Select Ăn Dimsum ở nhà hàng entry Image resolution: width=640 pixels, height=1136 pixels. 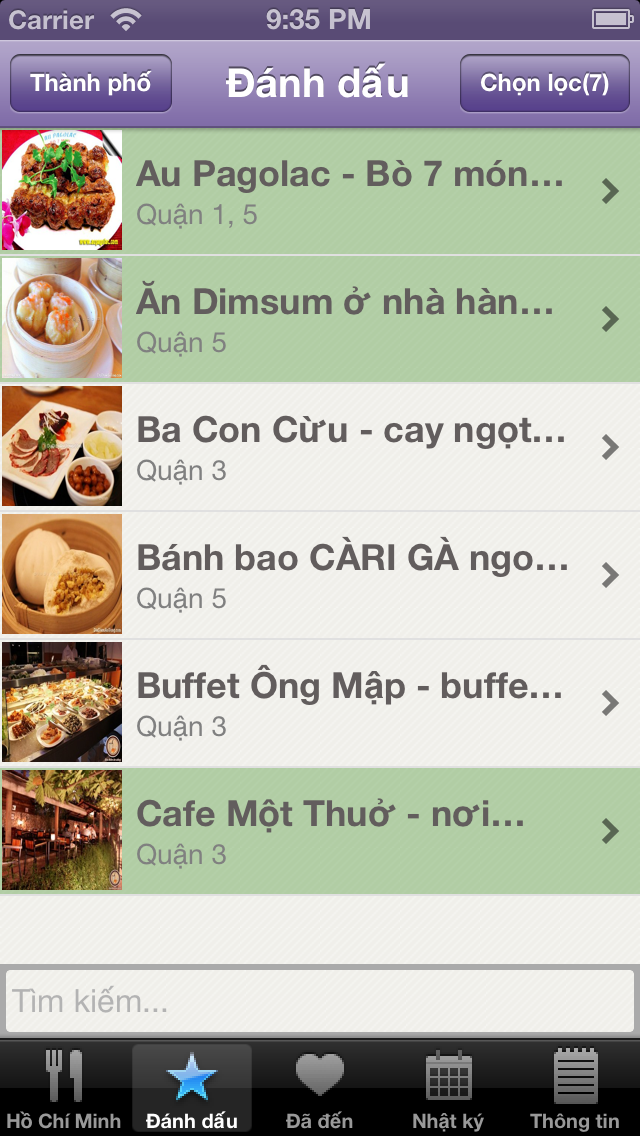(x=350, y=318)
